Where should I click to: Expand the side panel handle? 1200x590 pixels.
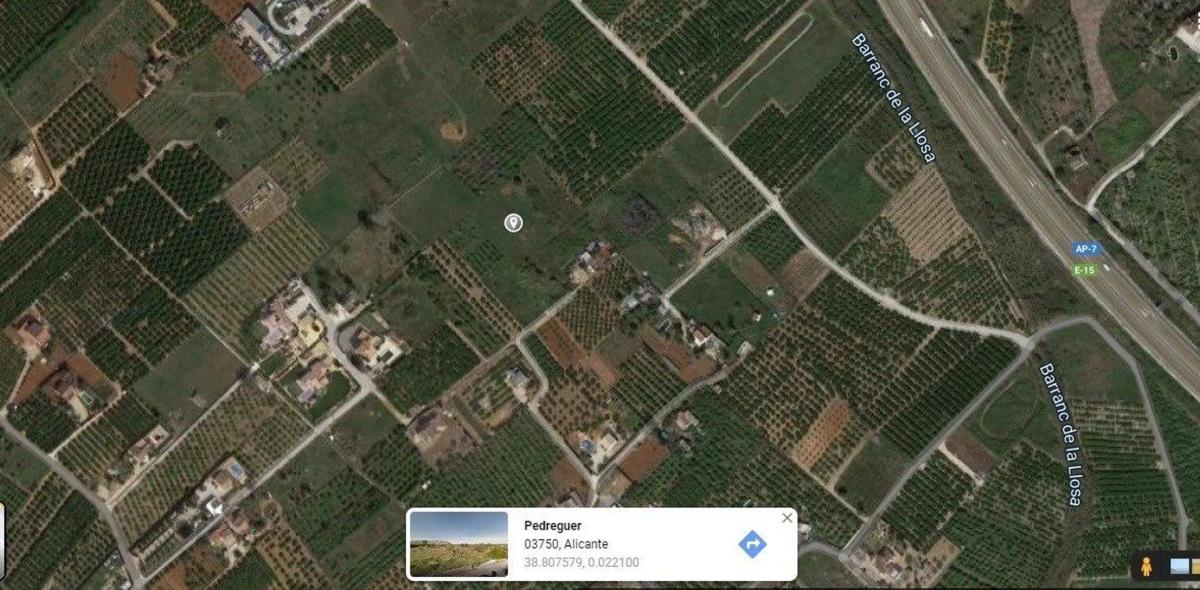pos(2,528)
